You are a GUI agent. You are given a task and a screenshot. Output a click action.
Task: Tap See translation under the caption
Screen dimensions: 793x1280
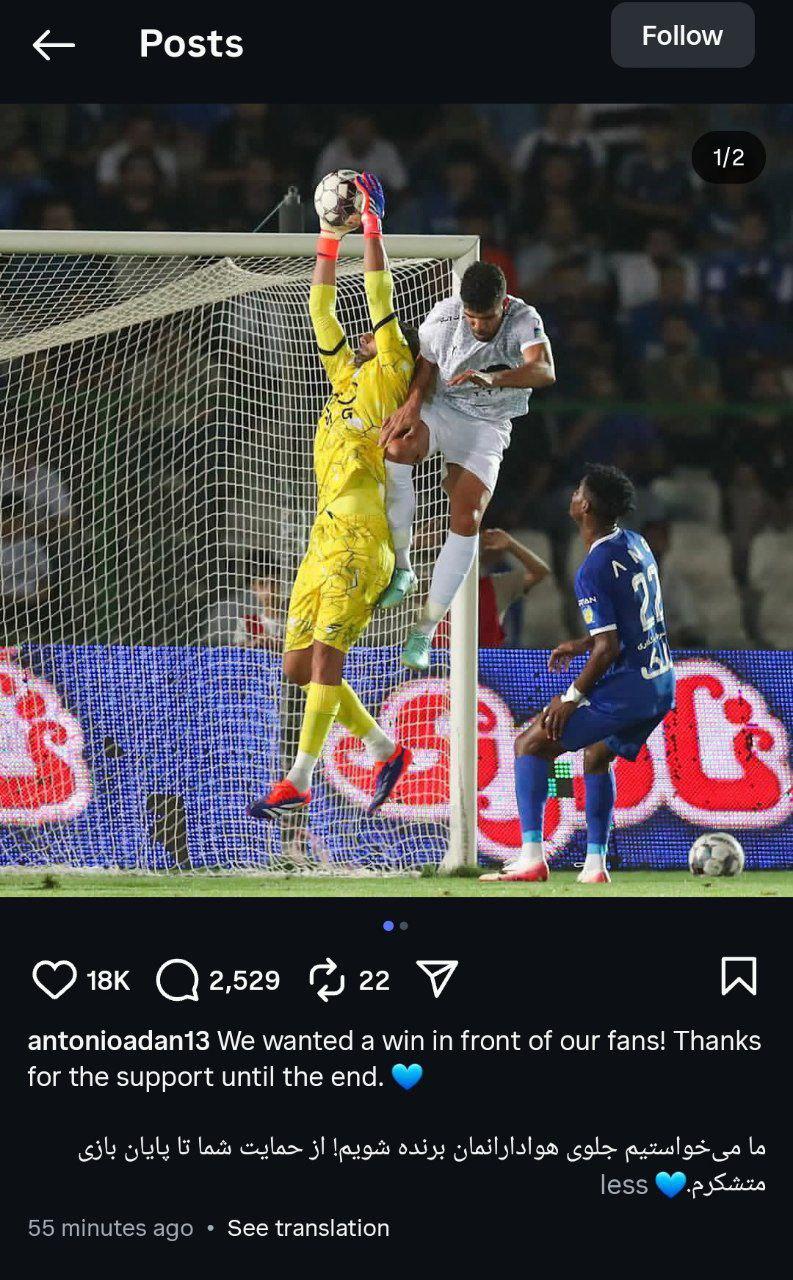[x=308, y=1228]
